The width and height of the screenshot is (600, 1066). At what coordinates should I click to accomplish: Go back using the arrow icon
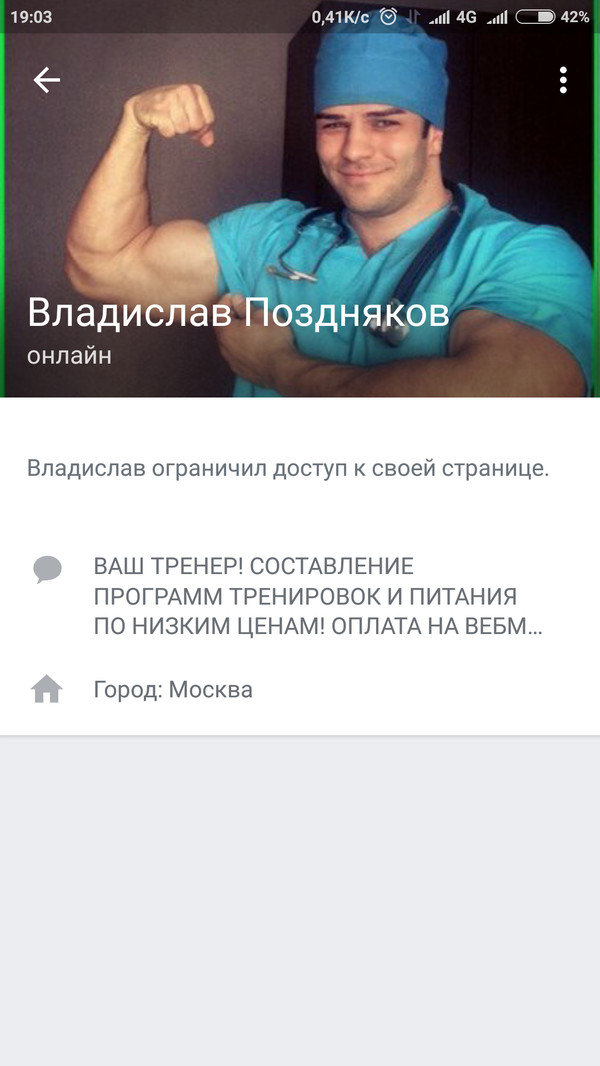(x=47, y=81)
